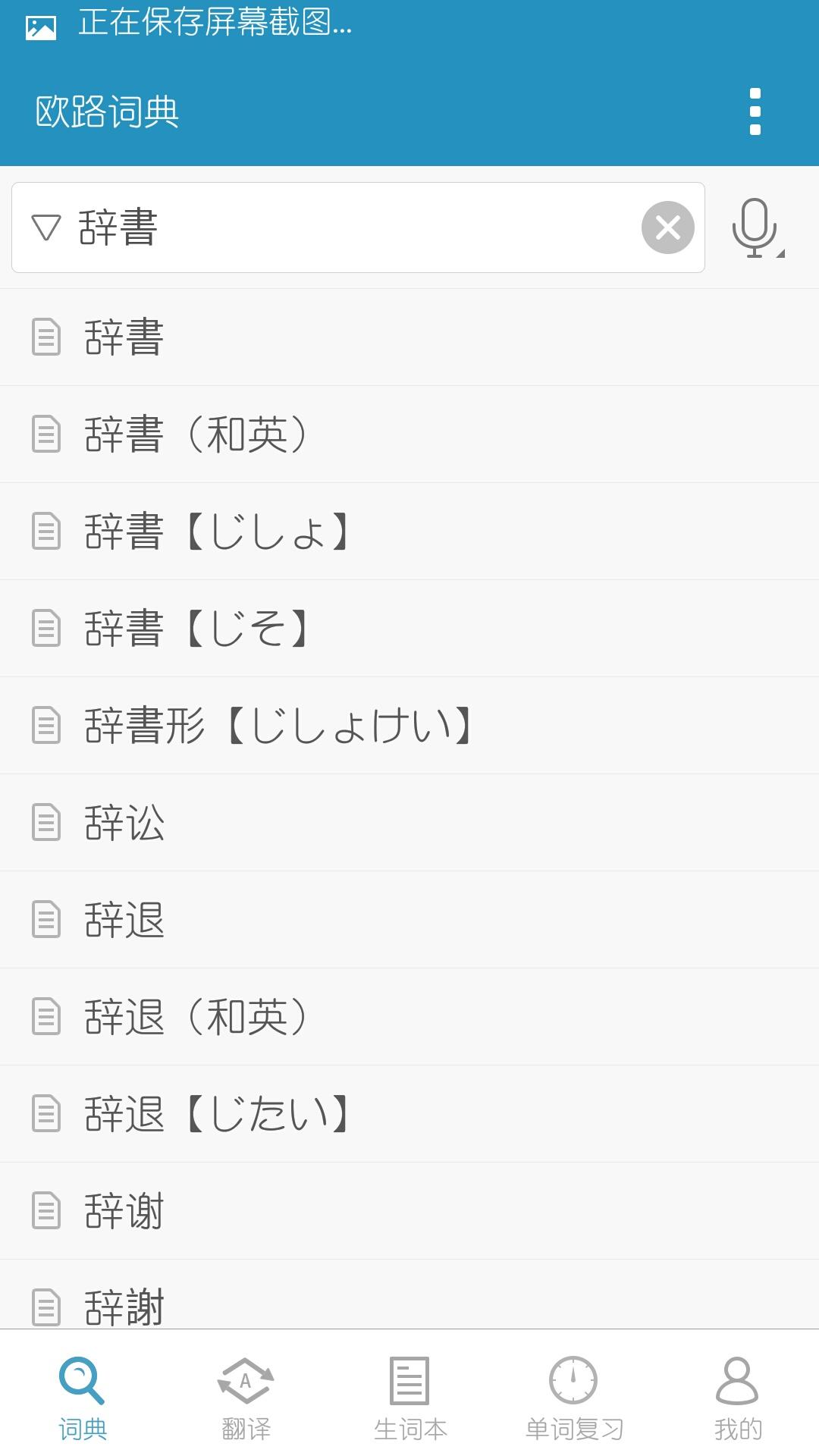The image size is (819, 1456).
Task: Open the 辞書【じしょ】entry
Action: (409, 532)
